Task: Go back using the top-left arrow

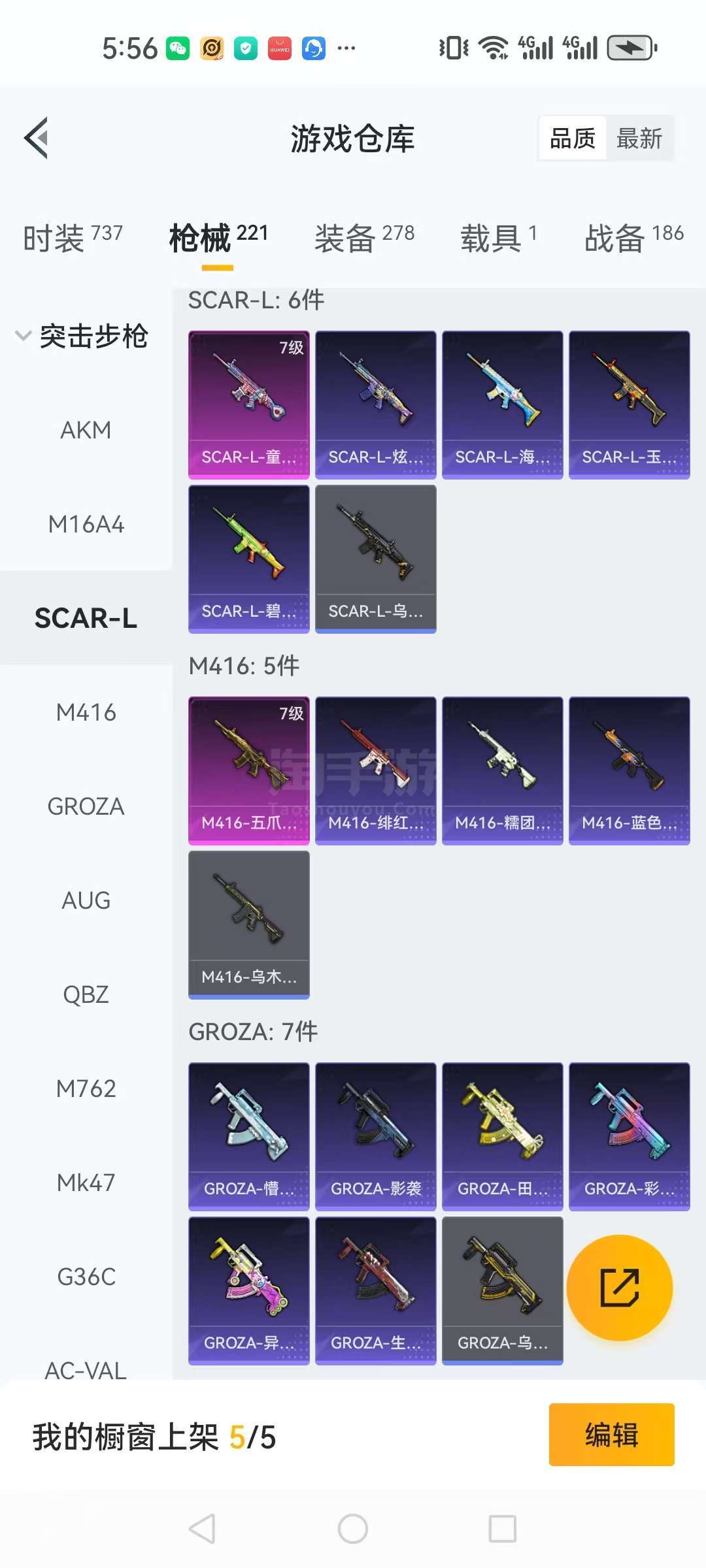Action: coord(37,138)
